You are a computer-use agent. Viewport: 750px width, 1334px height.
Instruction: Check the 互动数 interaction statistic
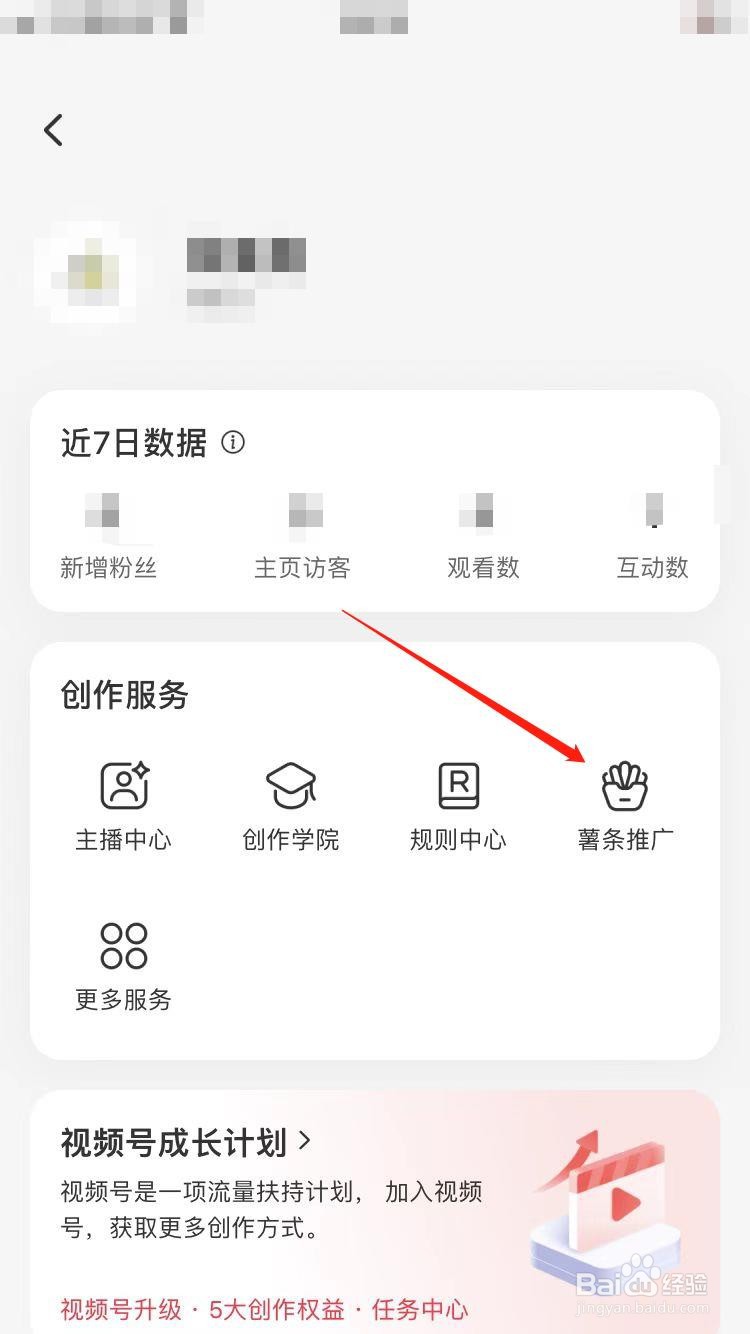pyautogui.click(x=652, y=567)
